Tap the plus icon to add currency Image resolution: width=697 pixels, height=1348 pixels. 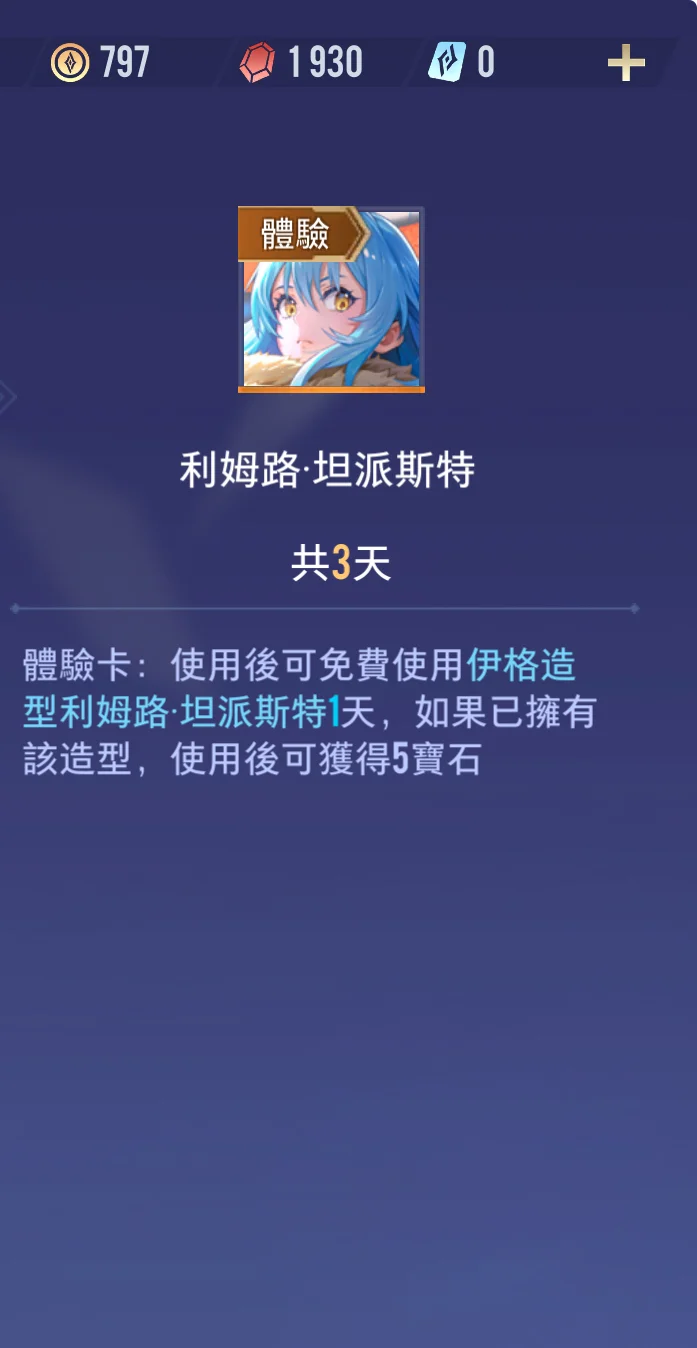626,63
